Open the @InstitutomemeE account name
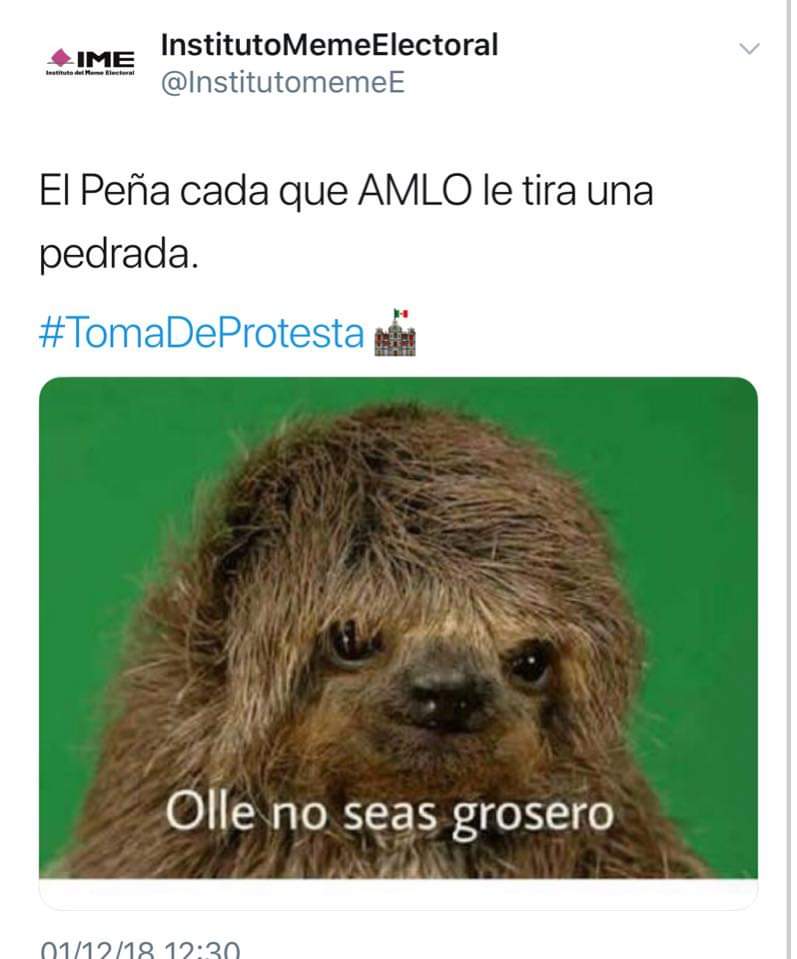Image resolution: width=797 pixels, height=959 pixels. tap(282, 83)
